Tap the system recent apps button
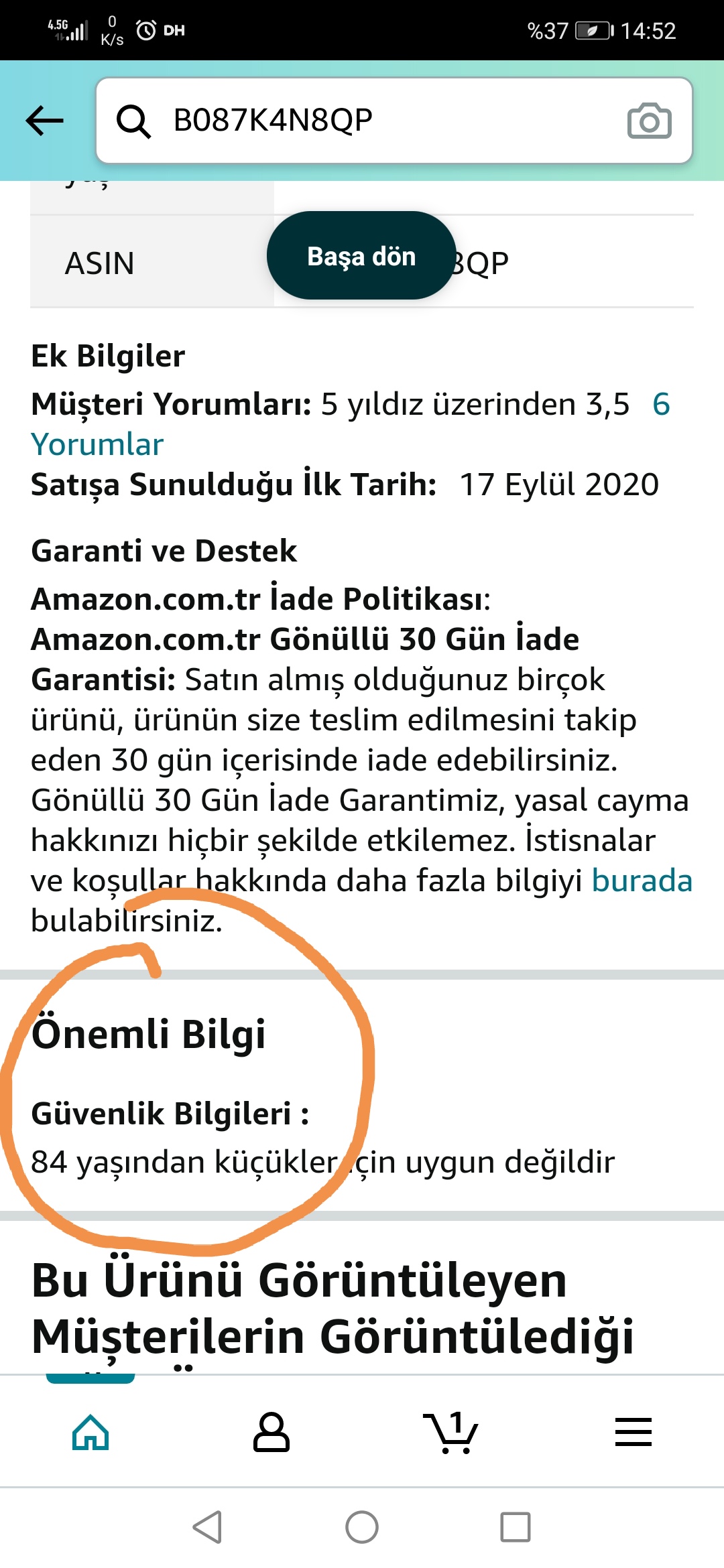 pos(516,1527)
